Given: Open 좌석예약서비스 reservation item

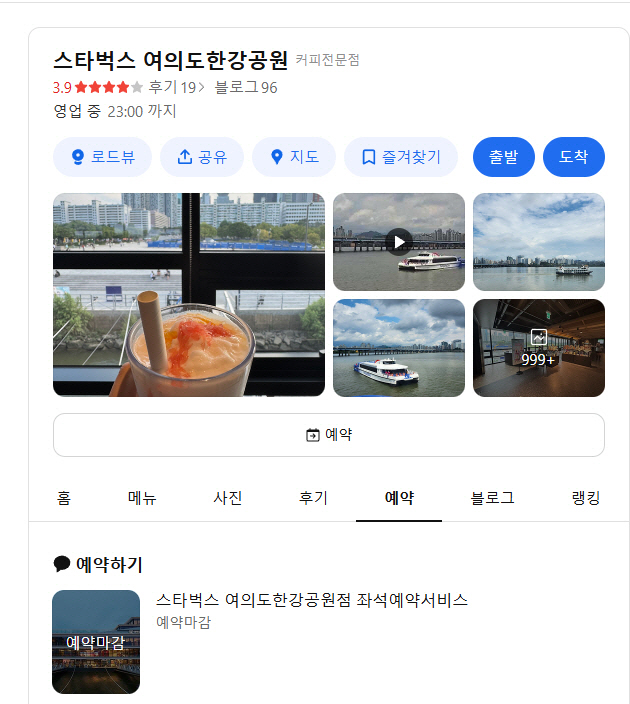Looking at the screenshot, I should [311, 600].
